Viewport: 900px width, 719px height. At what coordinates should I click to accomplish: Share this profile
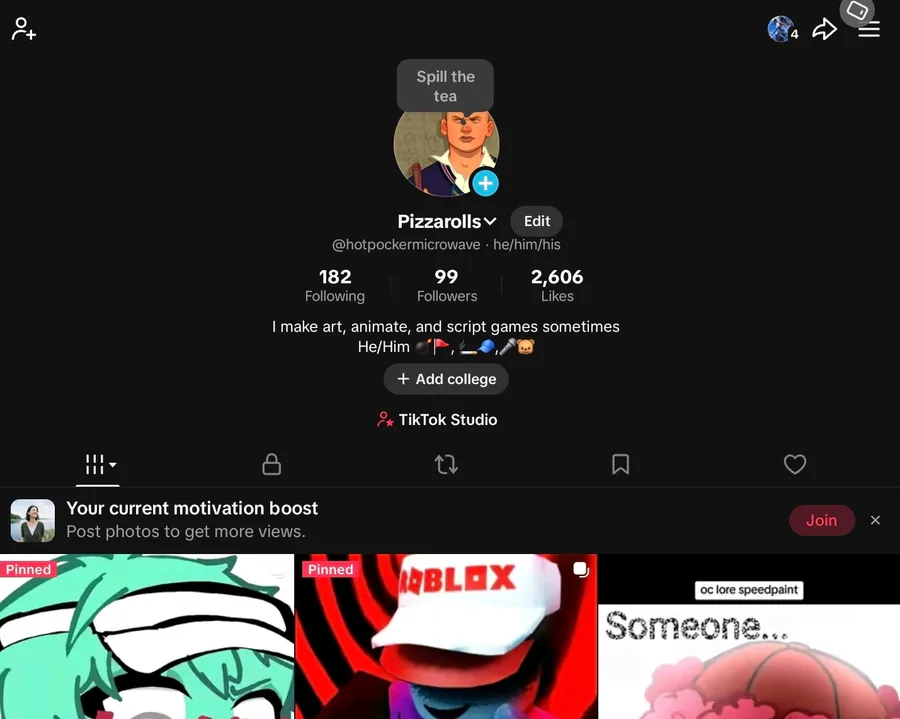[x=824, y=29]
